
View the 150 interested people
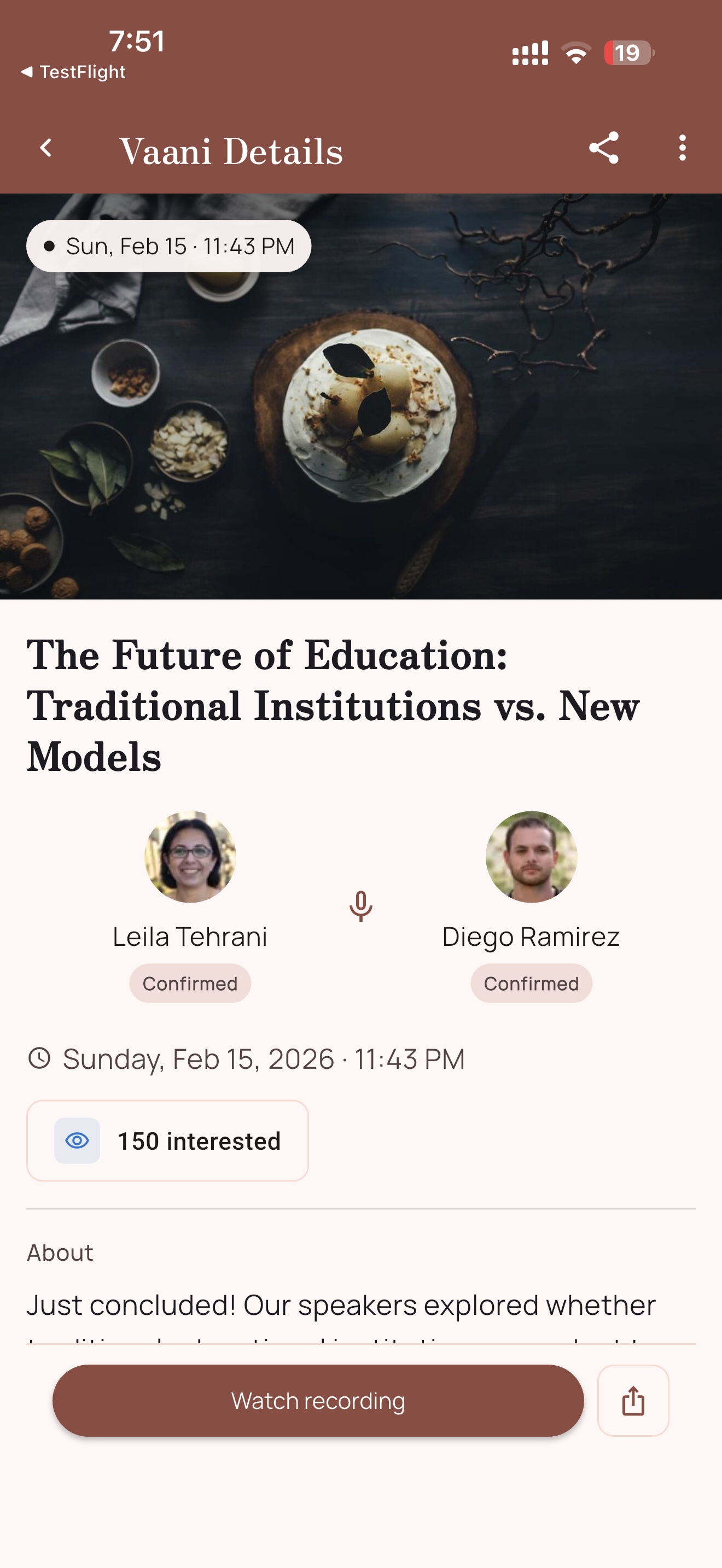click(167, 1140)
